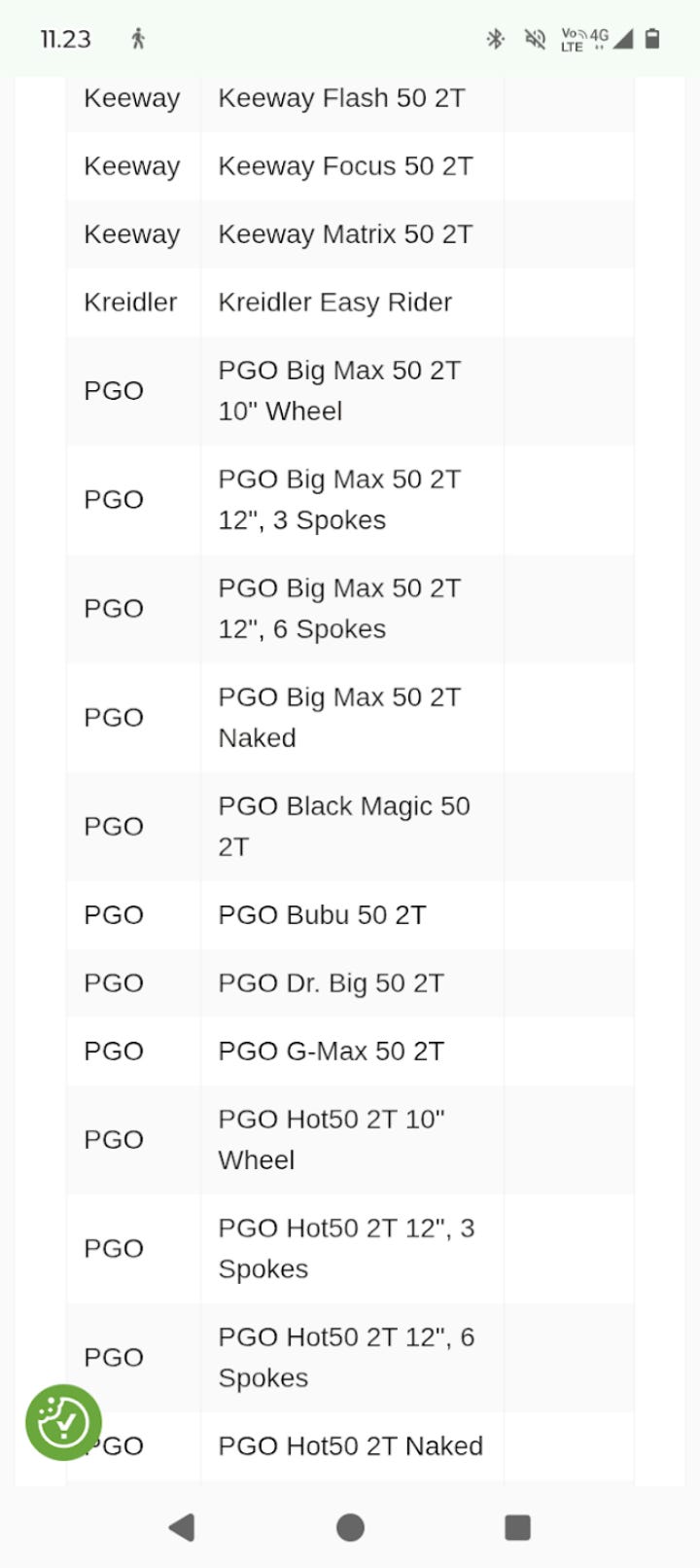
Task: Return to the home screen
Action: click(x=350, y=1527)
